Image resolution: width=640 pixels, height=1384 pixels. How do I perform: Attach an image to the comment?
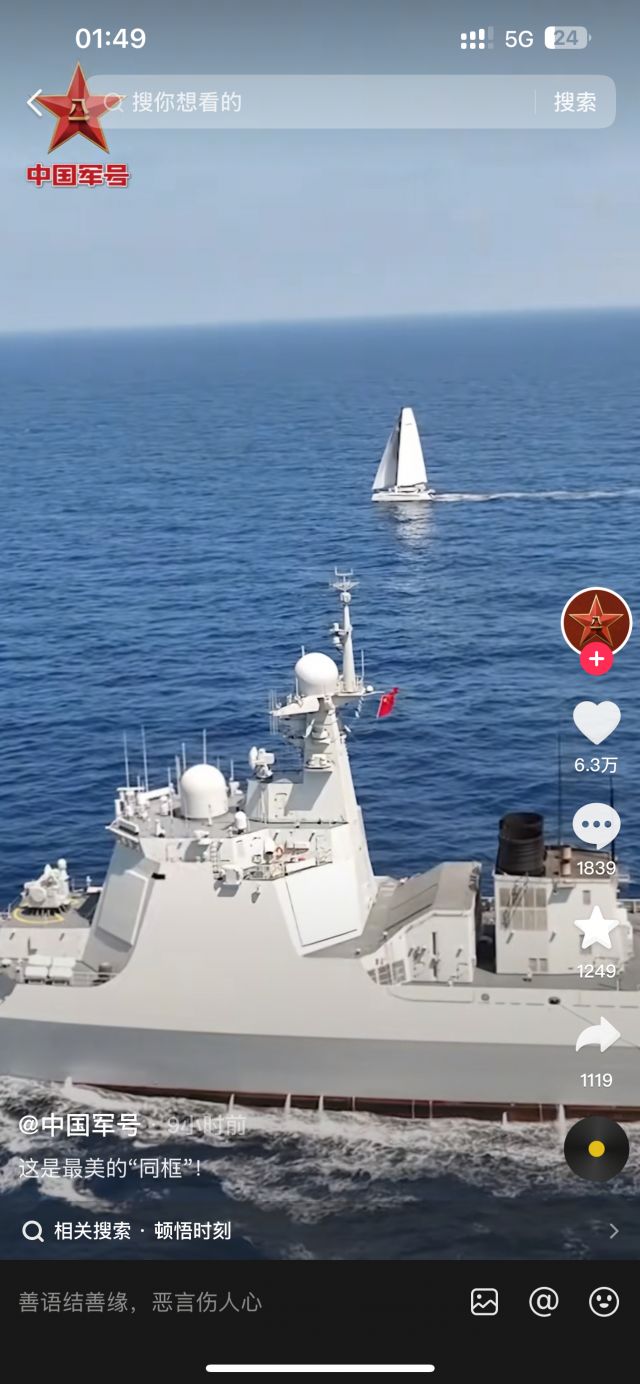(x=484, y=1302)
